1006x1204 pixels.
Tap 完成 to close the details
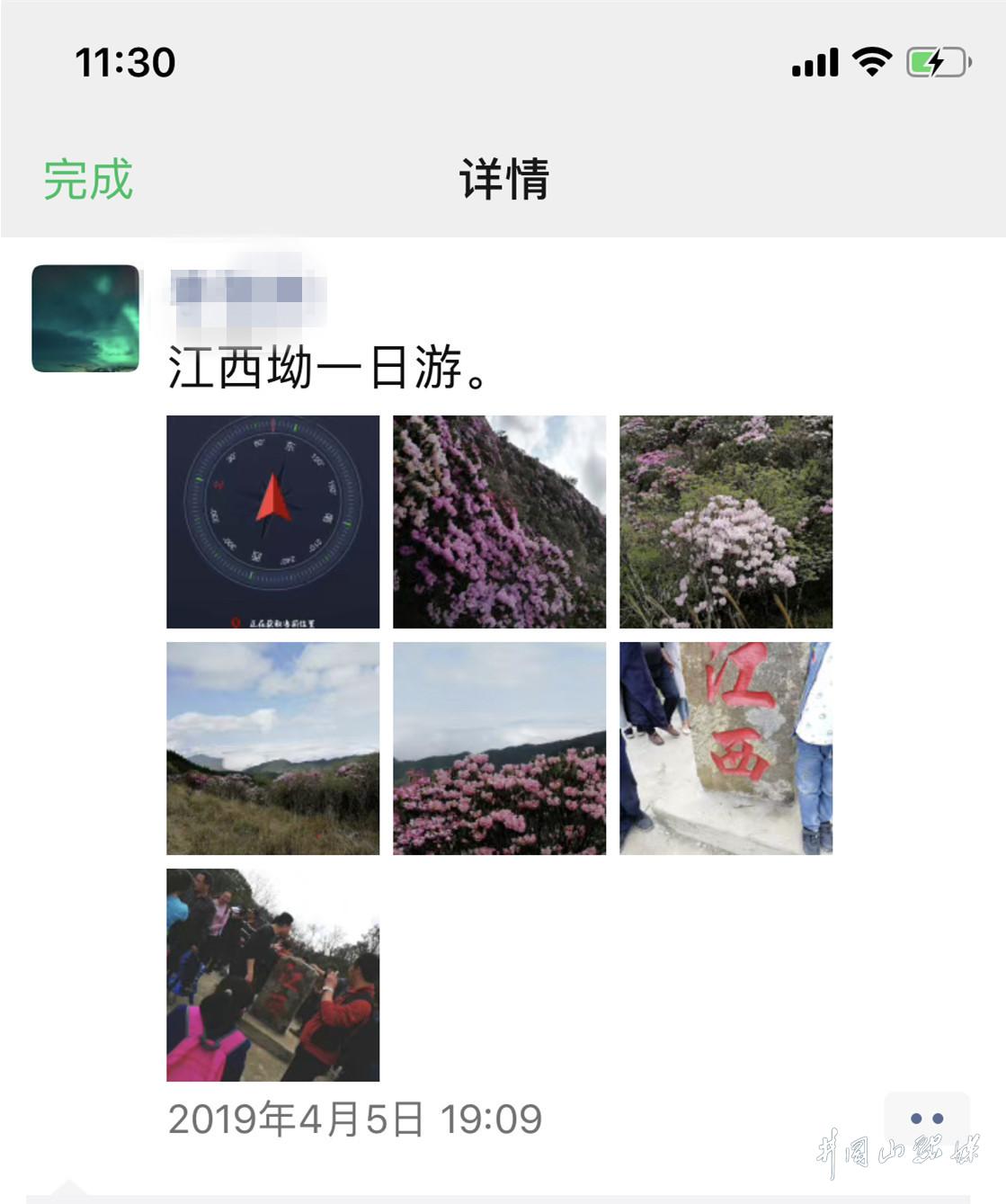[88, 179]
